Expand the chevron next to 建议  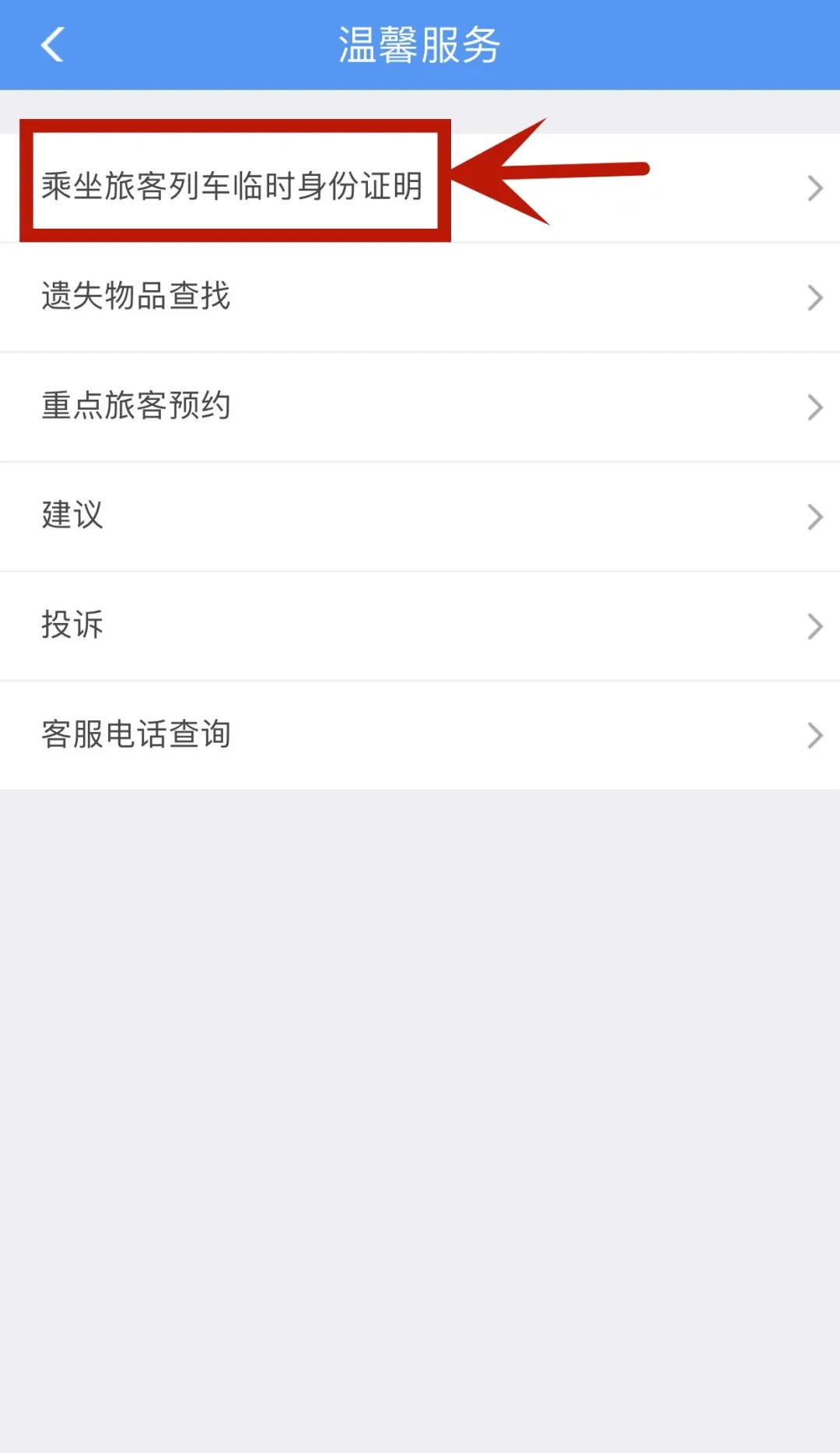[814, 516]
